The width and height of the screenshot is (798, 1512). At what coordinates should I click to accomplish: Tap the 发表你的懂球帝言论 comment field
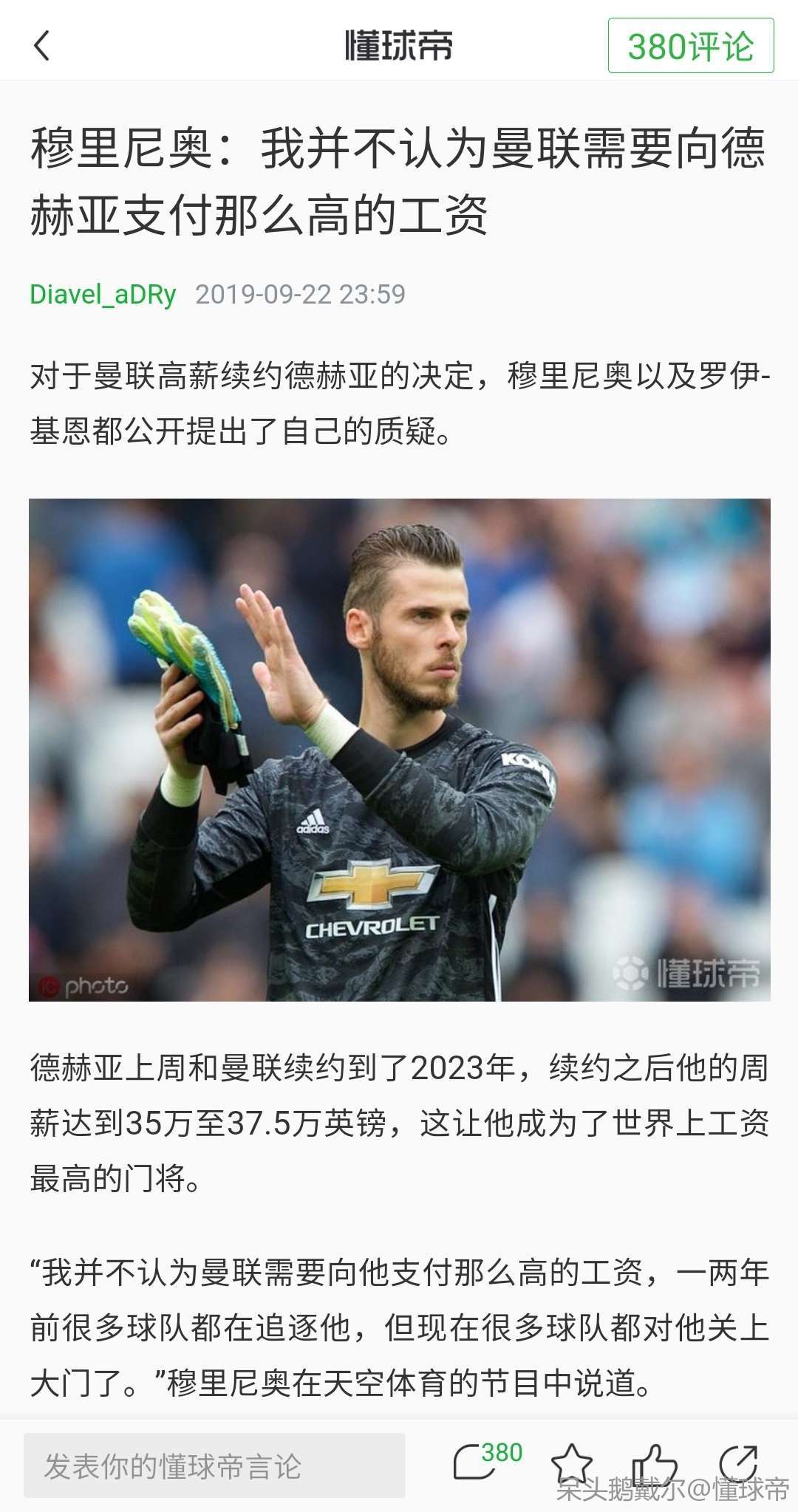214,1466
